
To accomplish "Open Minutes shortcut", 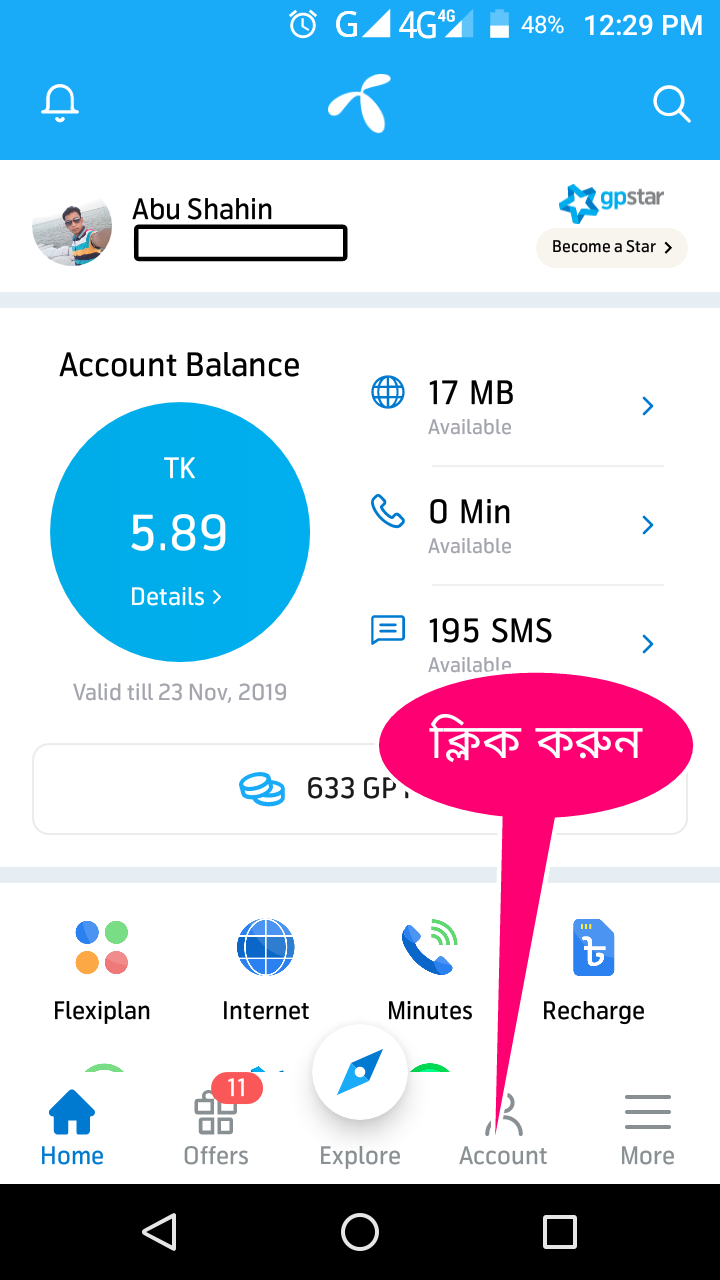I will tap(430, 971).
